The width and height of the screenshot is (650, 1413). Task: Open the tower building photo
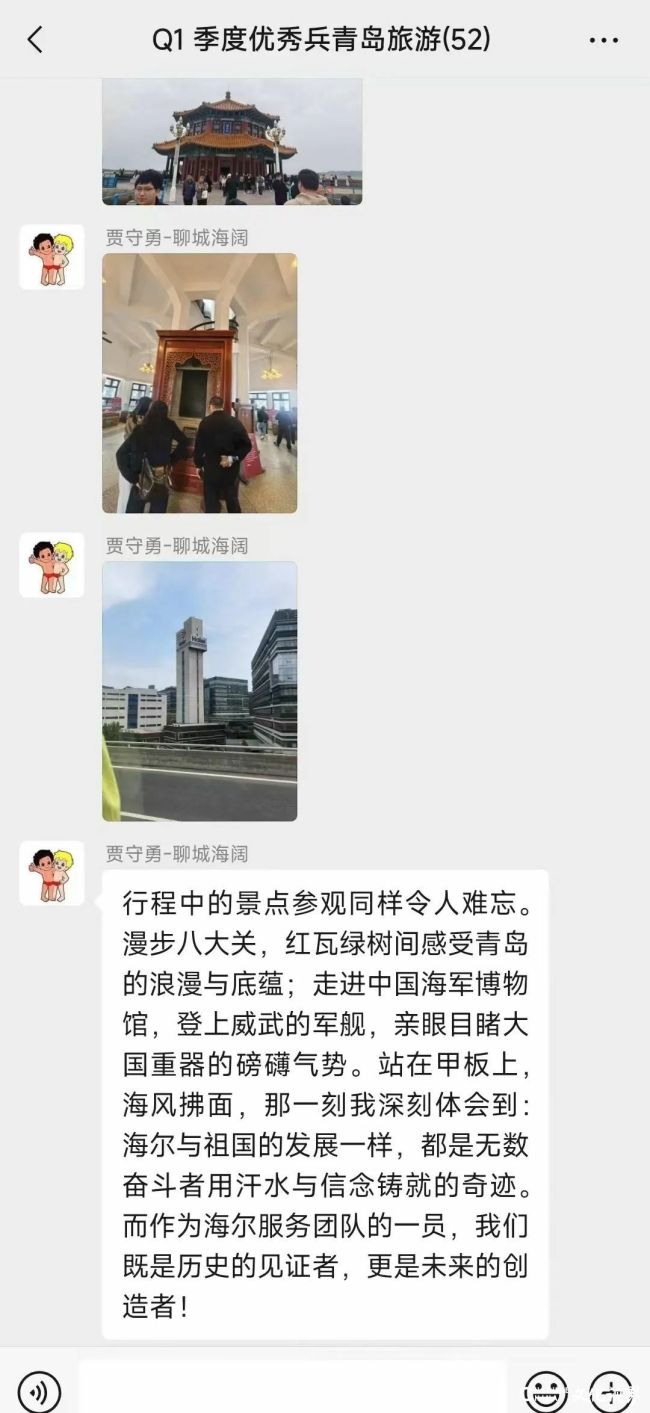click(199, 691)
